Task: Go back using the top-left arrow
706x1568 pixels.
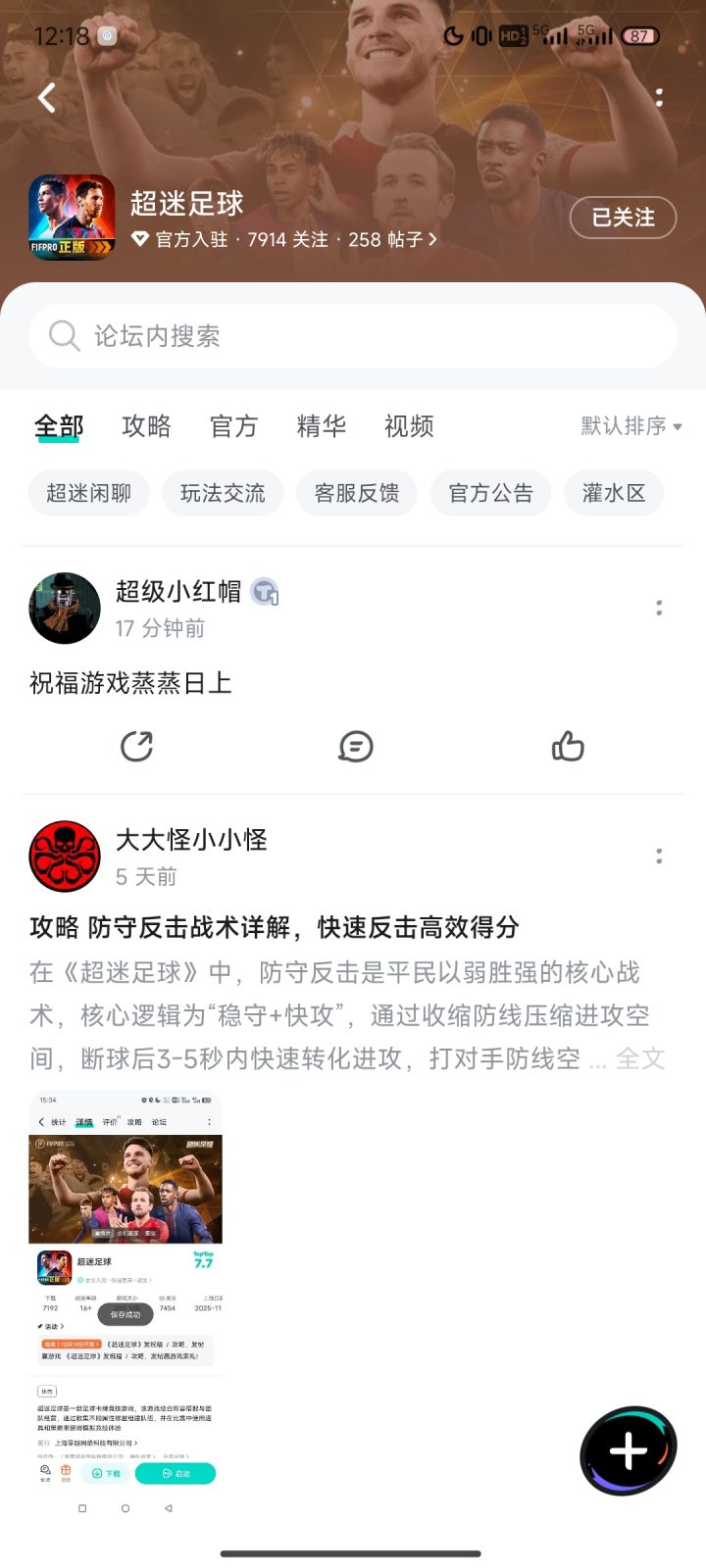Action: pos(46,98)
